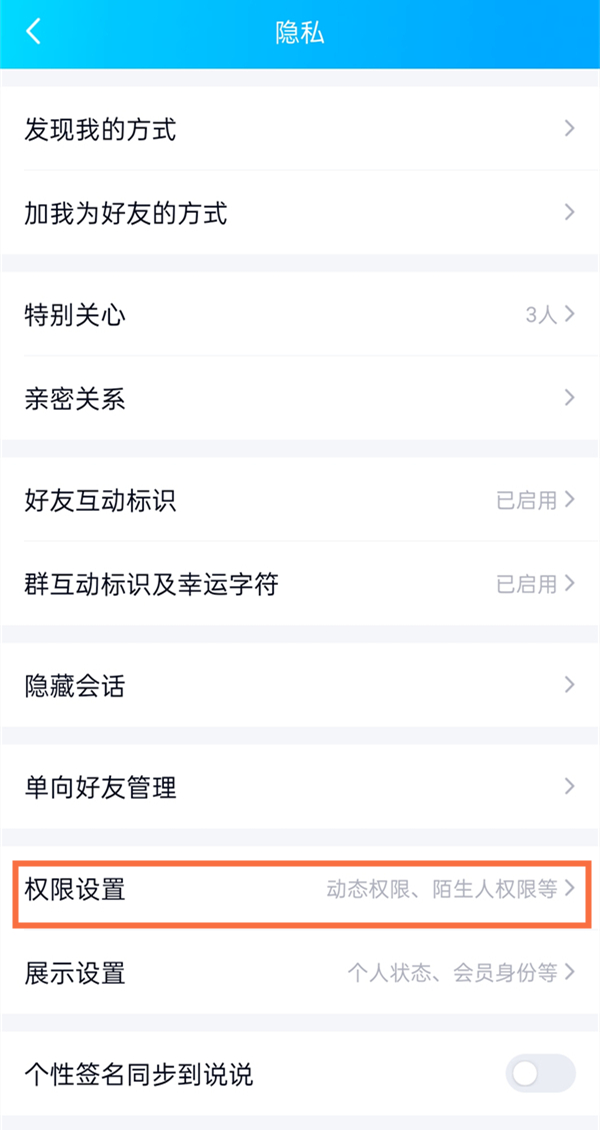
Task: Open 群互动标识及幸运字符 settings
Action: click(x=300, y=584)
